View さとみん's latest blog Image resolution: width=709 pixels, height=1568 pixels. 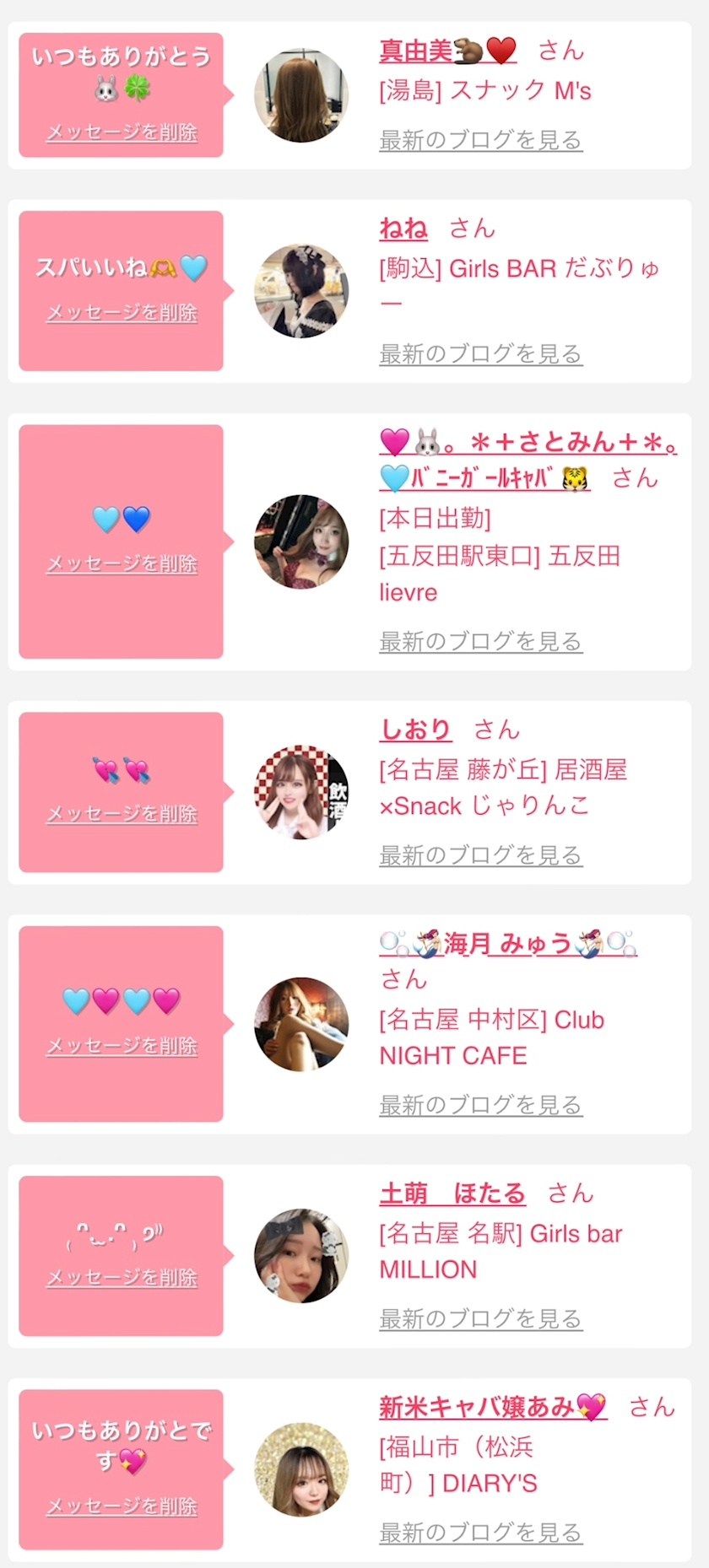(480, 642)
